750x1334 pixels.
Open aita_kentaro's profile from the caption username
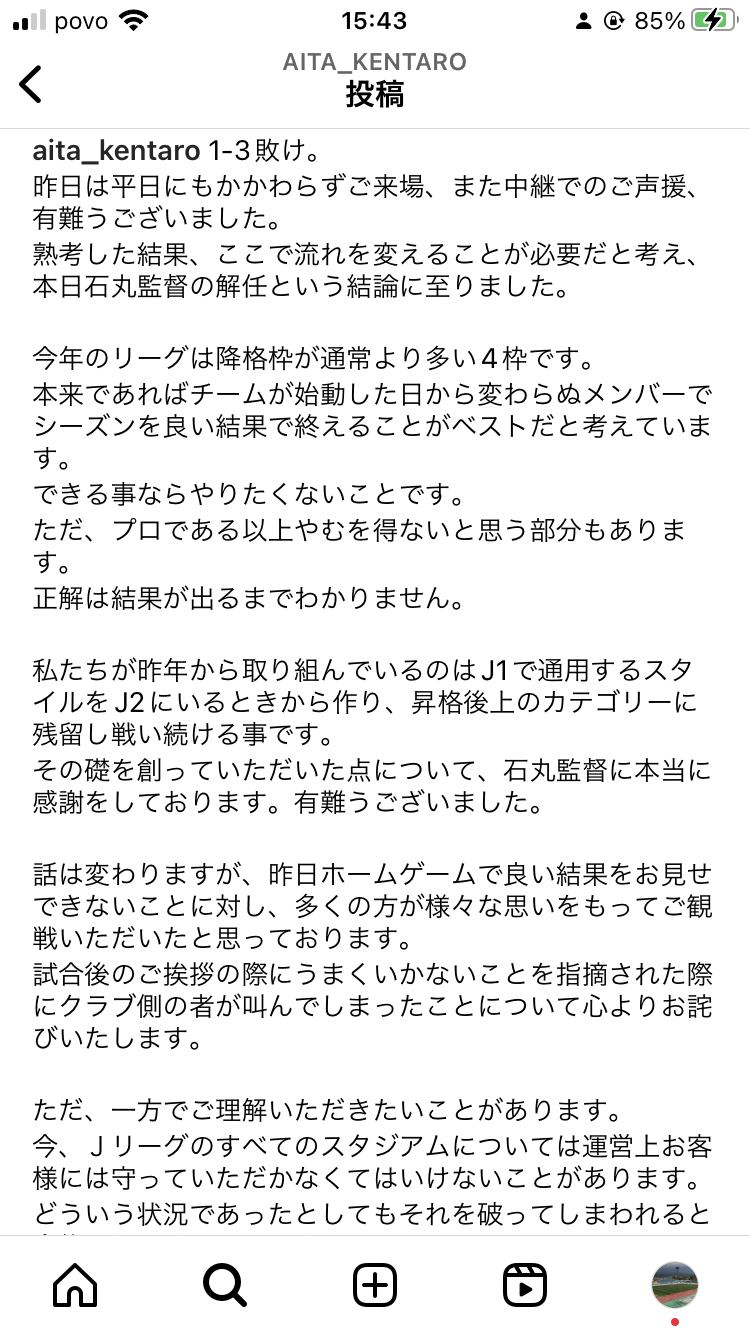click(116, 152)
